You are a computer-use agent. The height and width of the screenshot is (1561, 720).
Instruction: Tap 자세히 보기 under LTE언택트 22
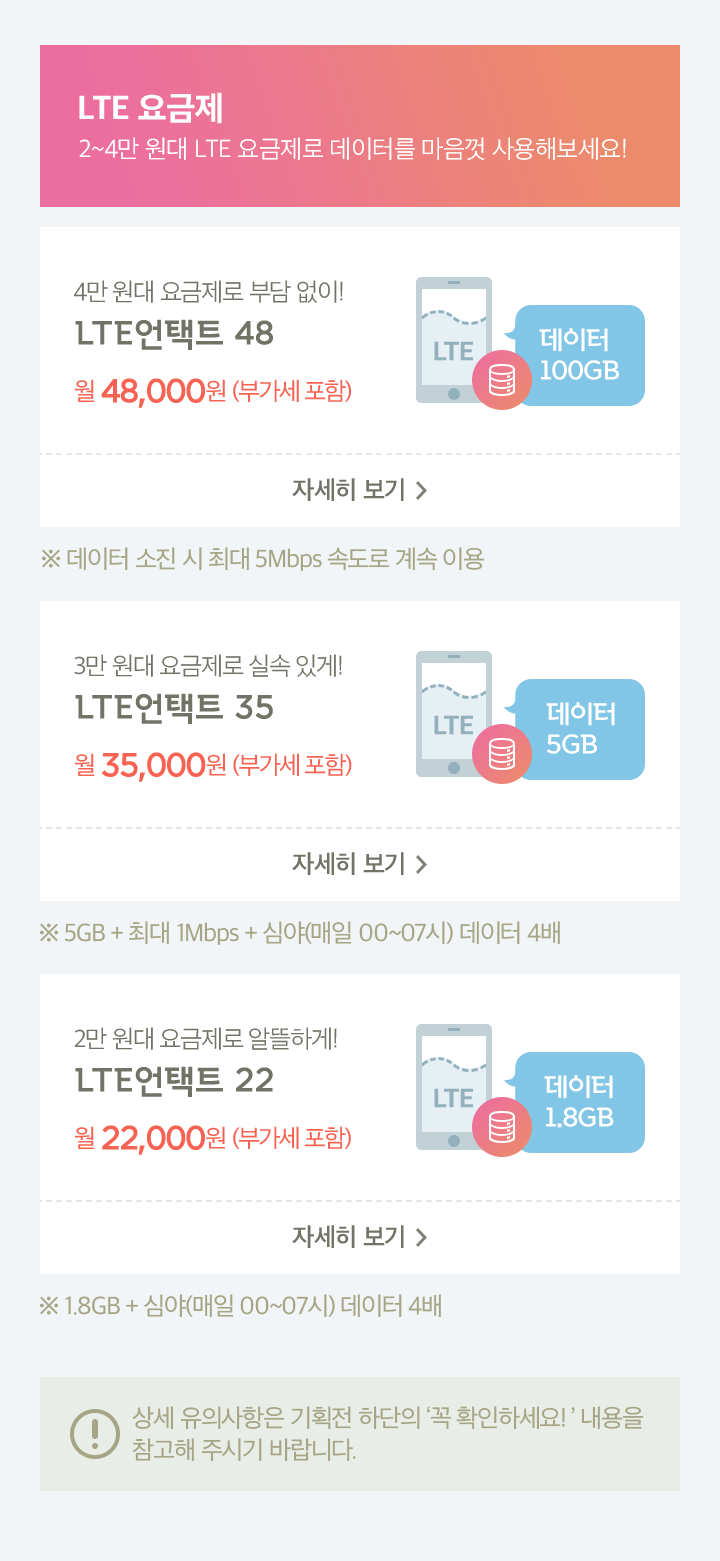click(359, 1237)
